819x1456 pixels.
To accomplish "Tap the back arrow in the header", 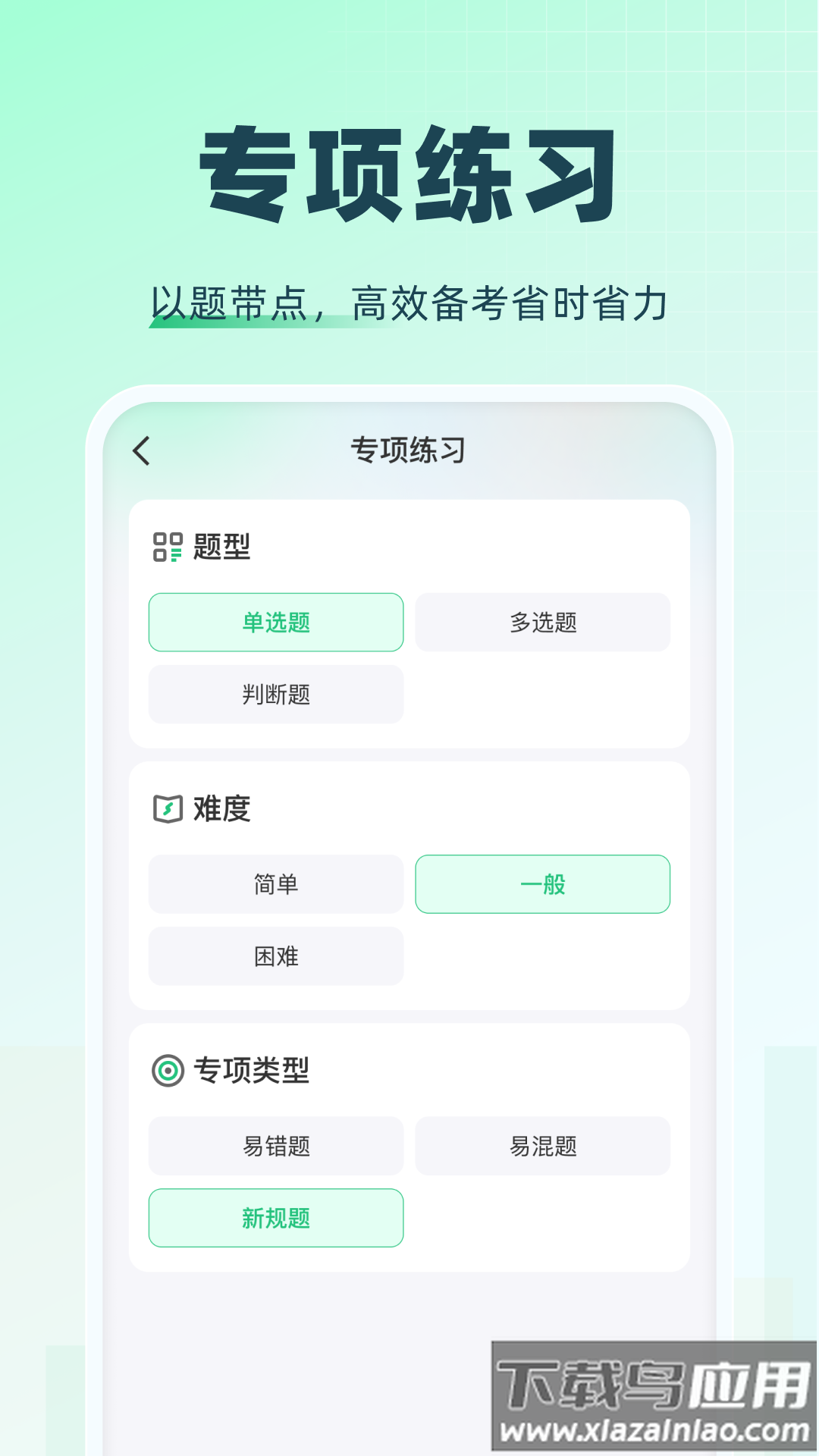I will pyautogui.click(x=140, y=449).
